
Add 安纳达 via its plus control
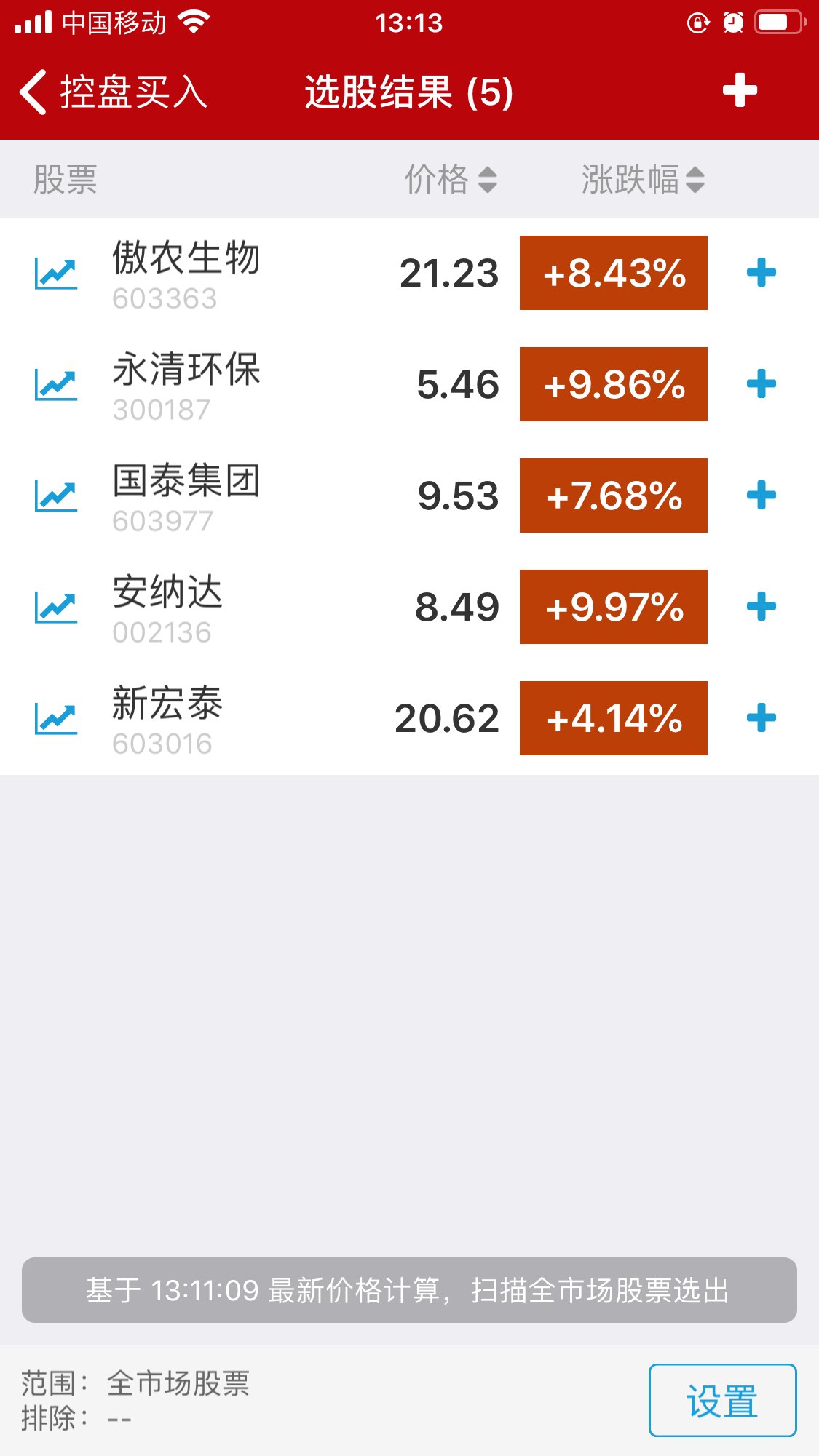(761, 606)
